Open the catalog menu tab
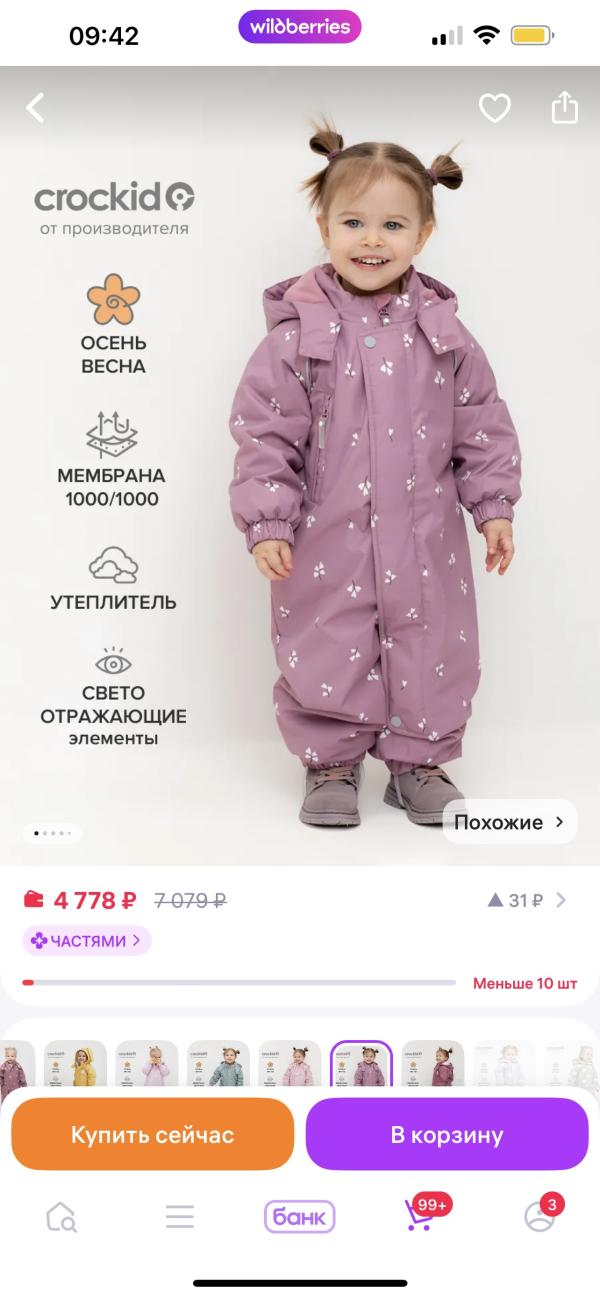The height and width of the screenshot is (1297, 600). coord(180,1216)
